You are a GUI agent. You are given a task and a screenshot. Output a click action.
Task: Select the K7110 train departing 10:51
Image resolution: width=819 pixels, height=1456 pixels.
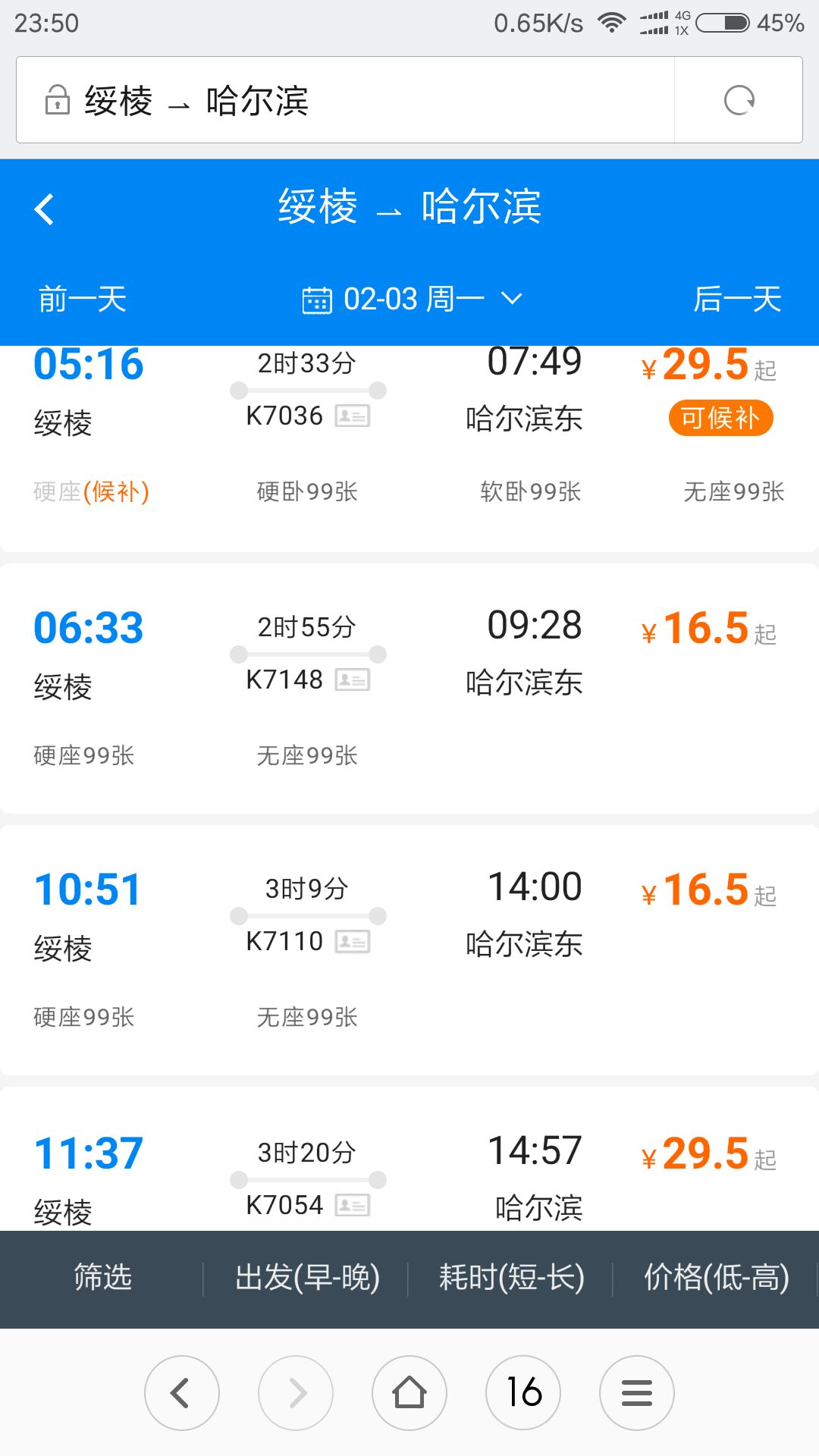click(x=409, y=950)
